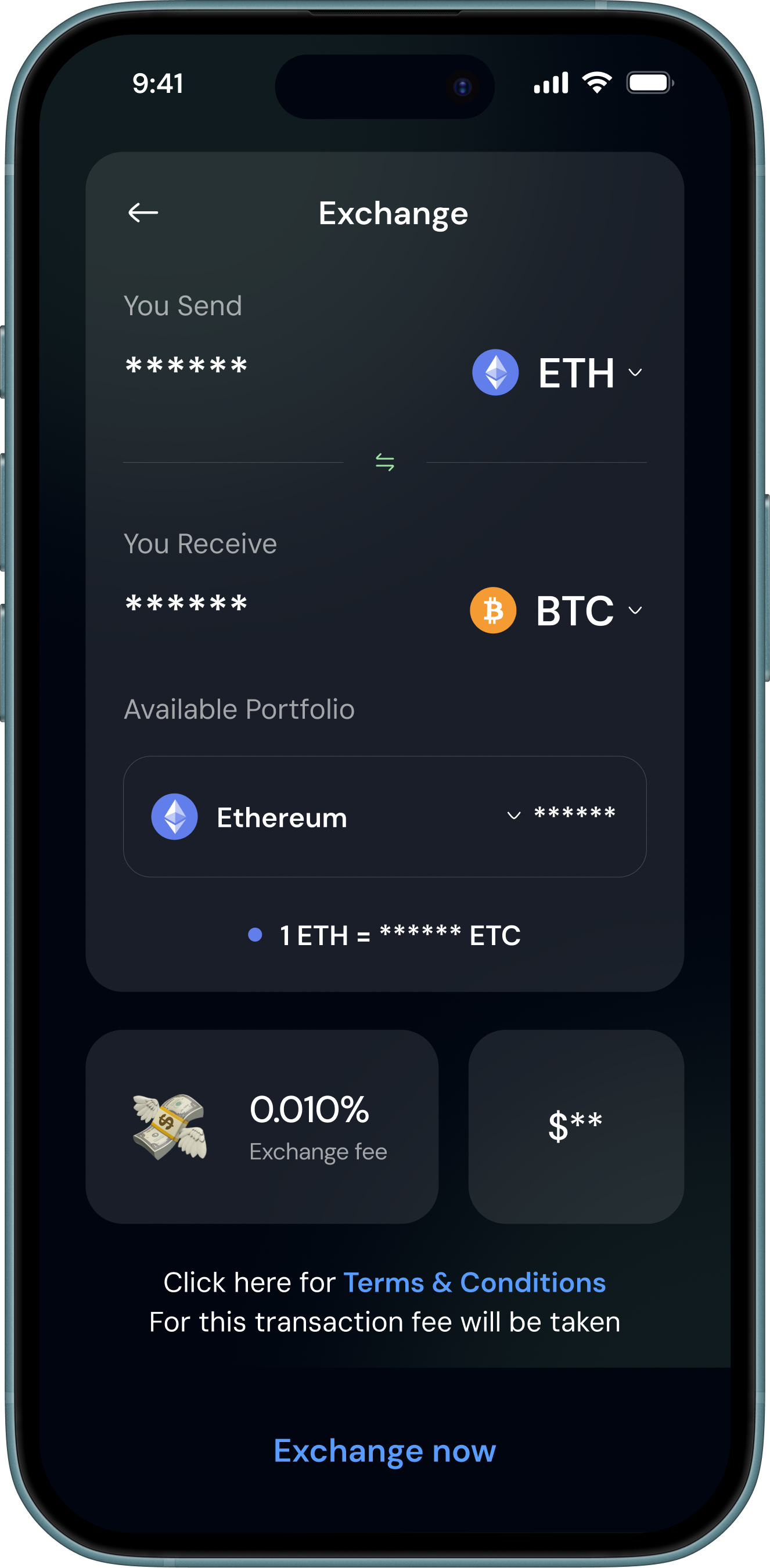Select the ETH Ethereum coin icon

(495, 372)
